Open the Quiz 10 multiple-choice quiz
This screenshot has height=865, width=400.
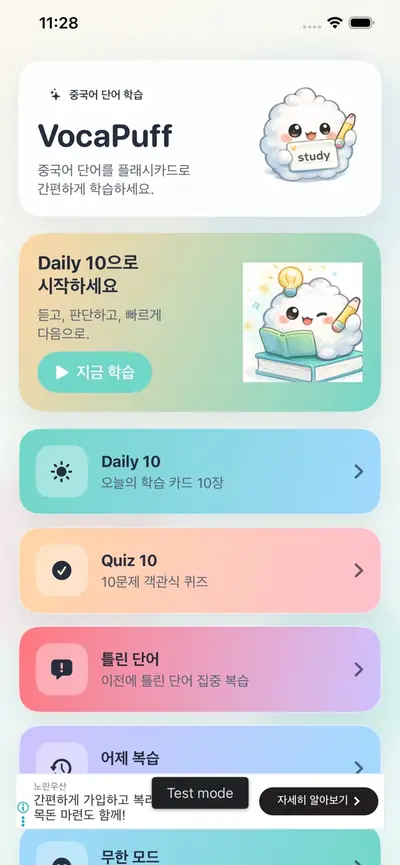pos(200,570)
